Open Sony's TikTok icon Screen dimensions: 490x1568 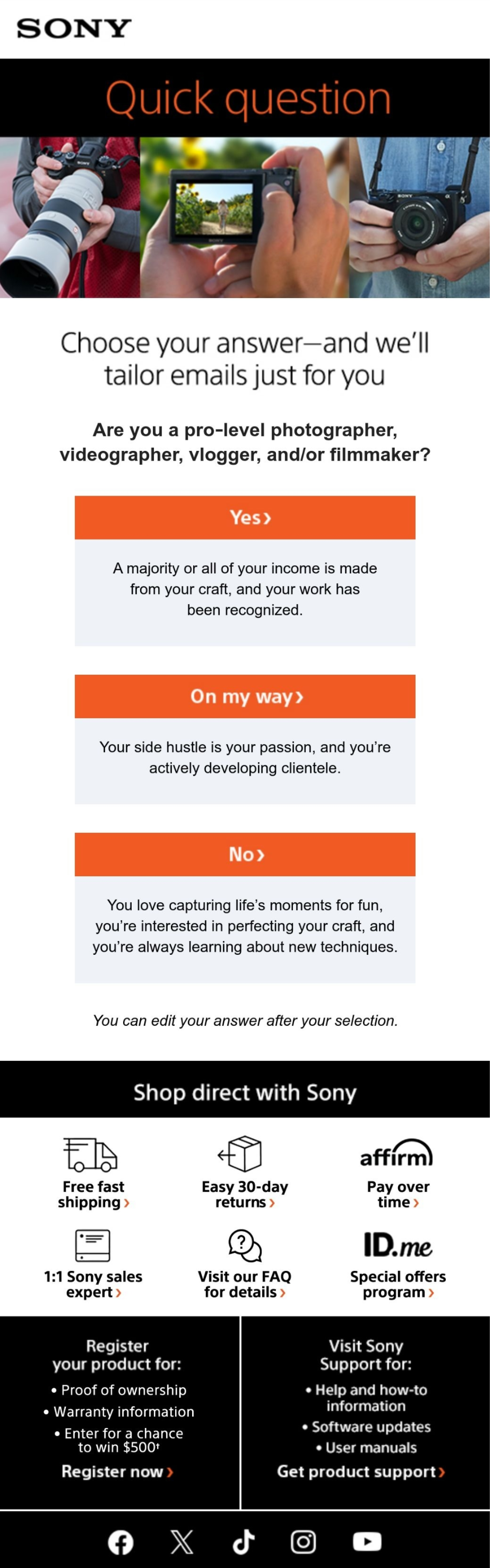point(243,1542)
